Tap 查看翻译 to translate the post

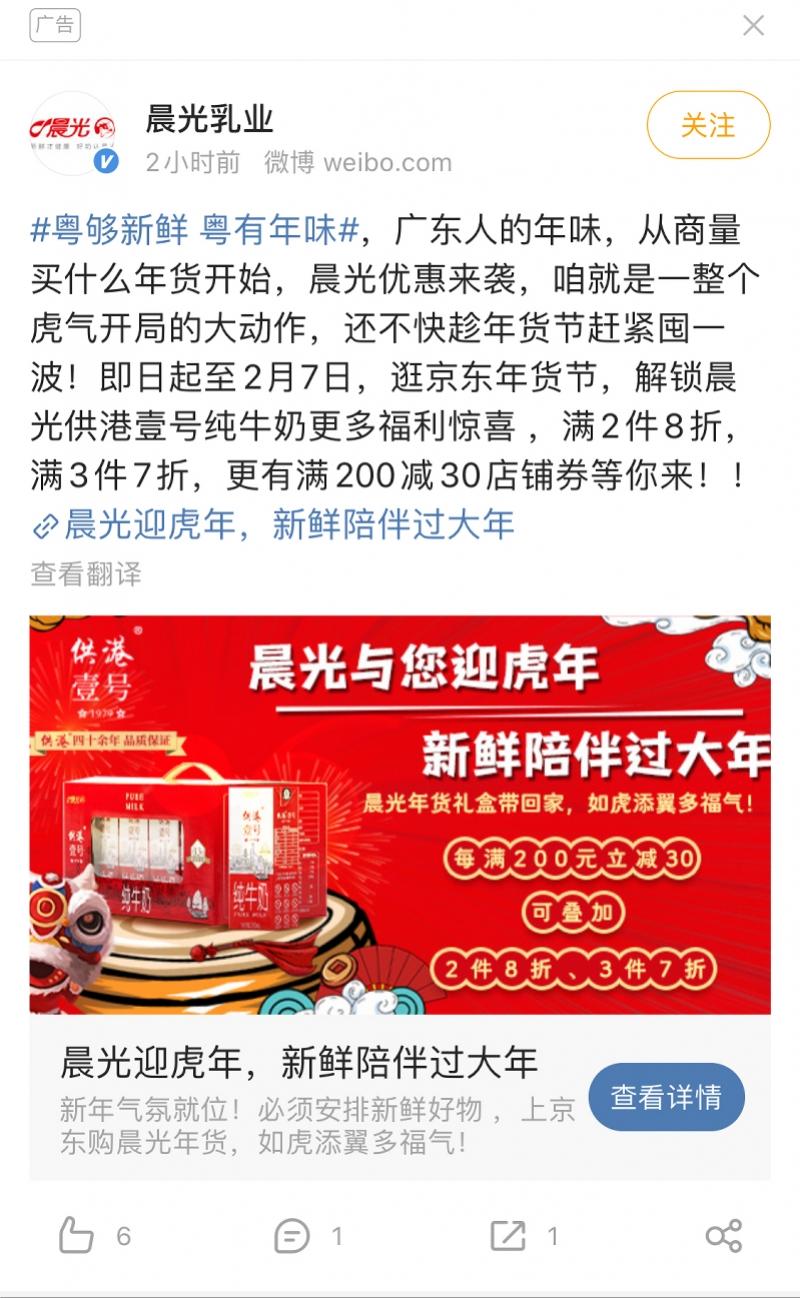[86, 573]
